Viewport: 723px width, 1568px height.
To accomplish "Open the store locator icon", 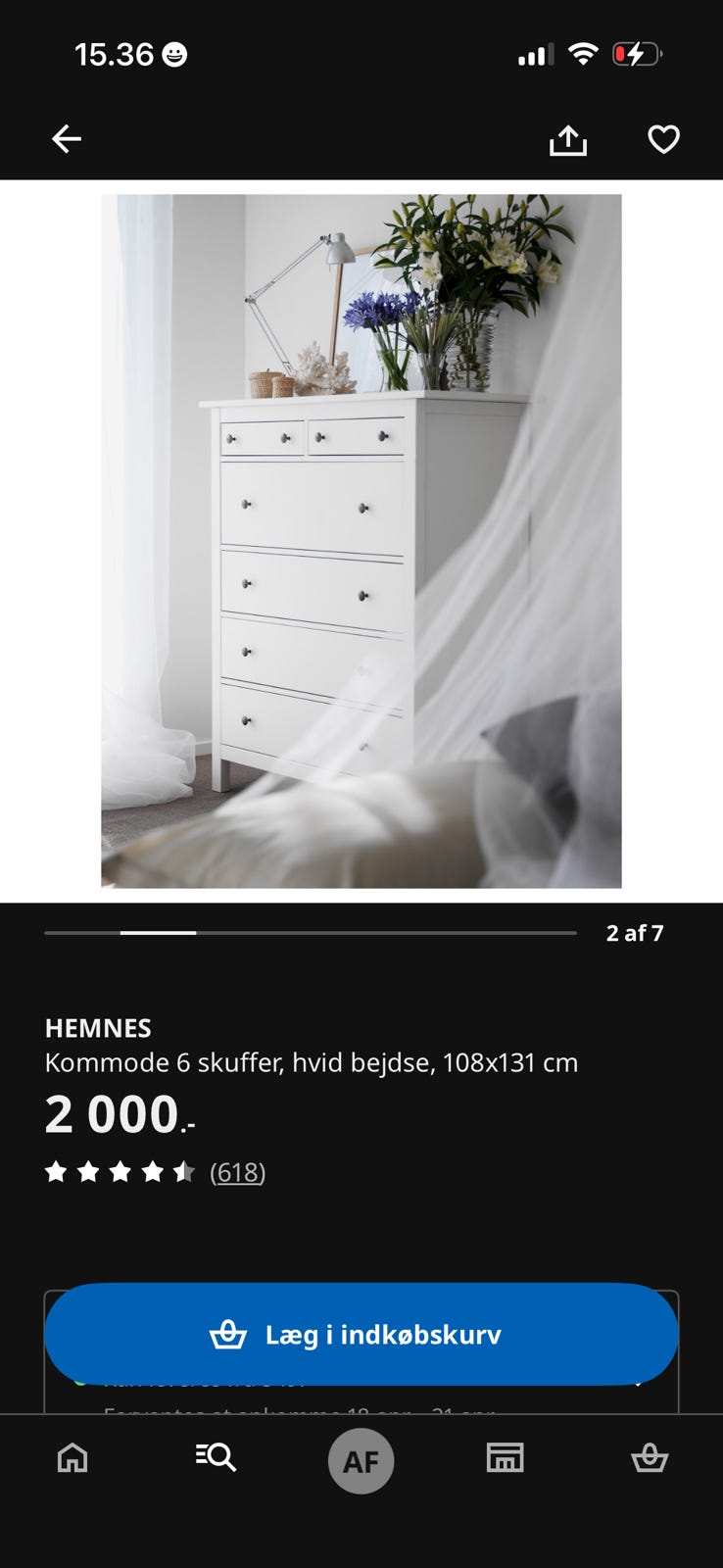I will coord(506,1458).
